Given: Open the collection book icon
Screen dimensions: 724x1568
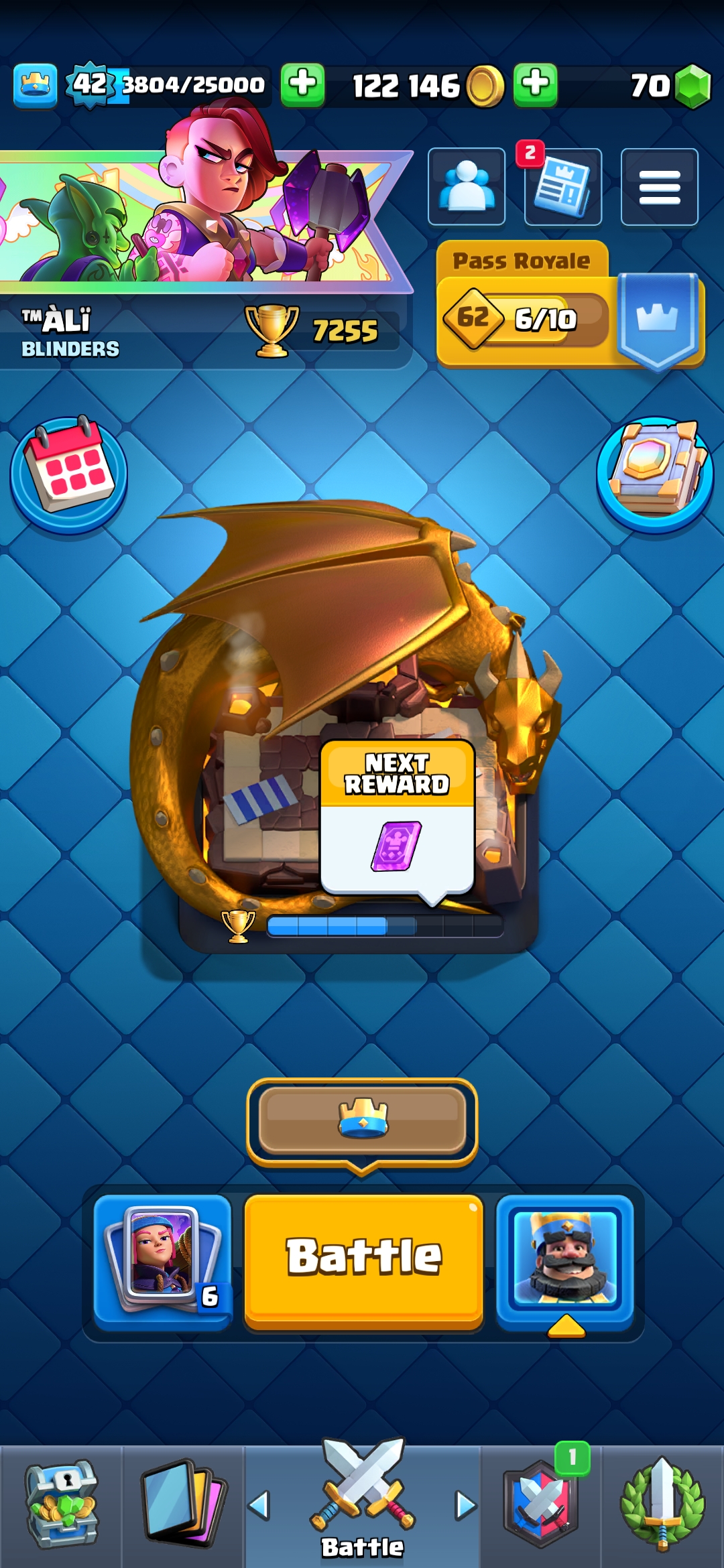Looking at the screenshot, I should [x=655, y=473].
